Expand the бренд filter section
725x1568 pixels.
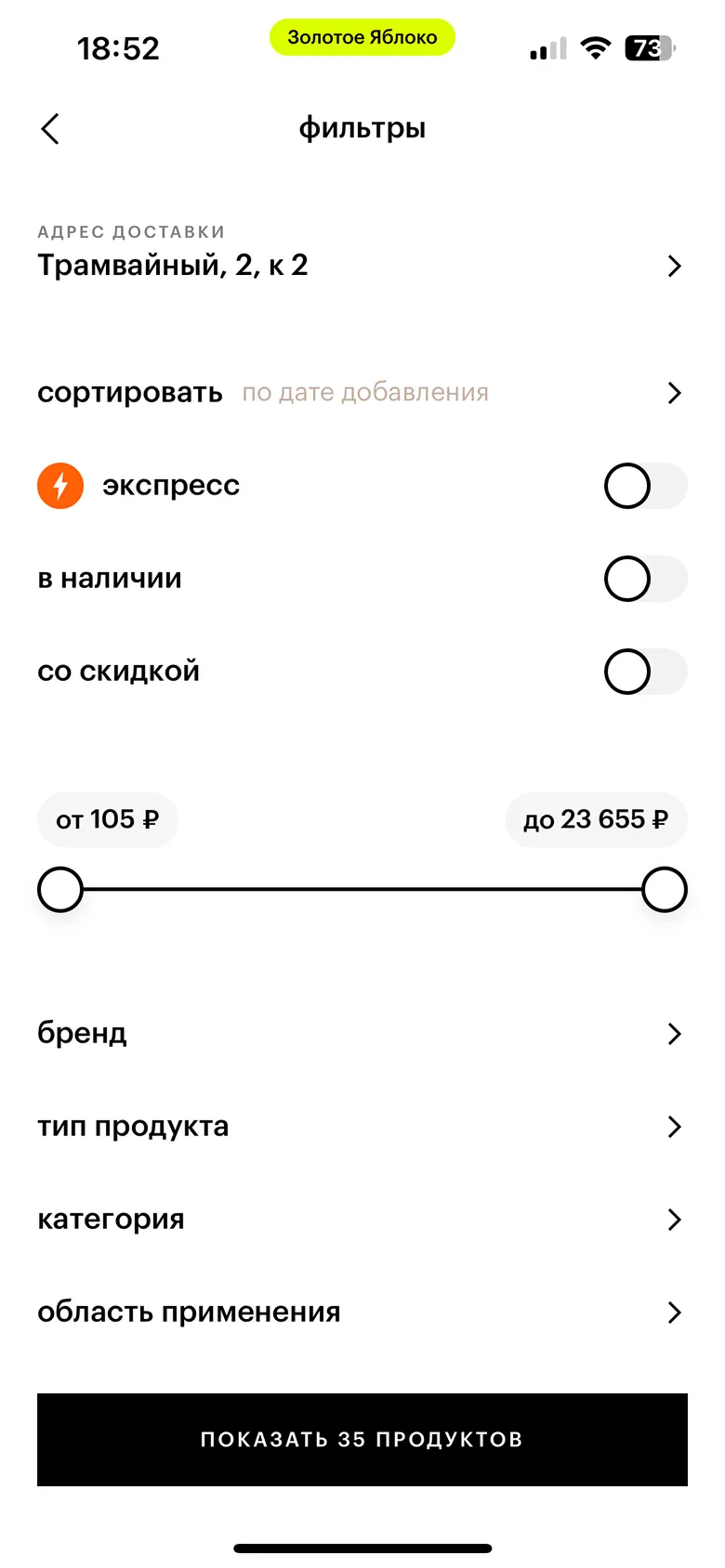[362, 1033]
